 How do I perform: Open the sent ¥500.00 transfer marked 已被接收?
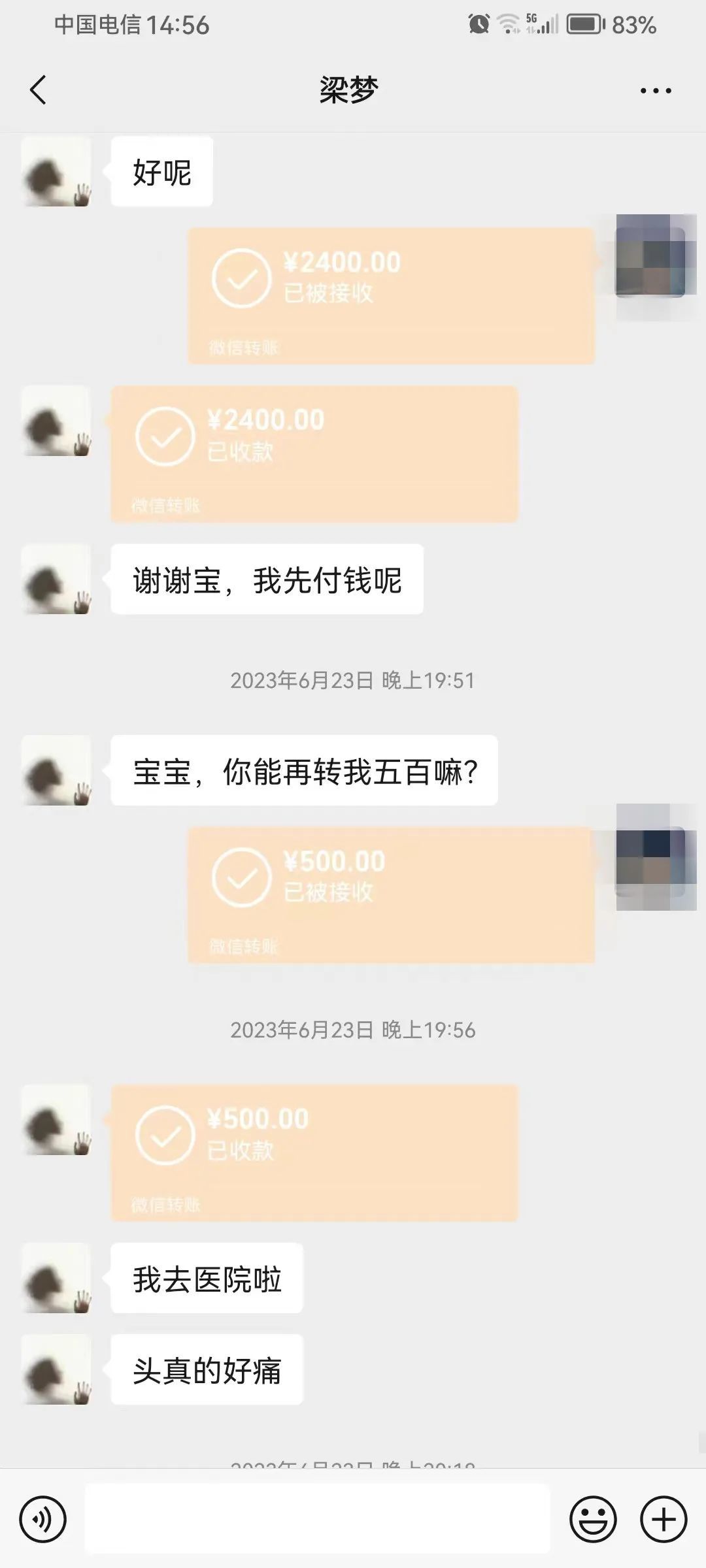point(391,894)
